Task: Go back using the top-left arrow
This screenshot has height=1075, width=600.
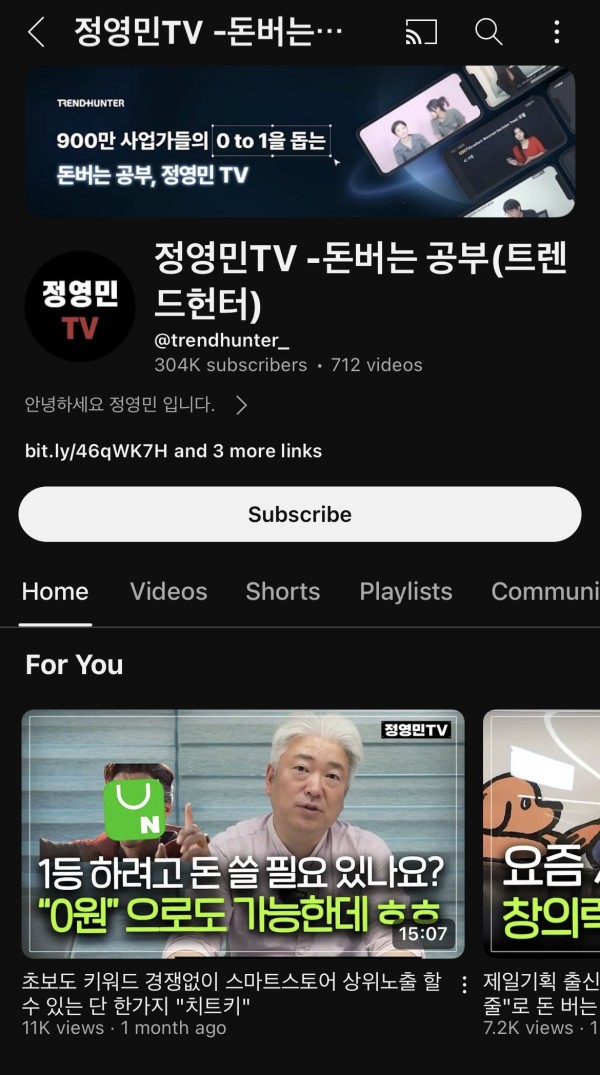Action: 36,32
